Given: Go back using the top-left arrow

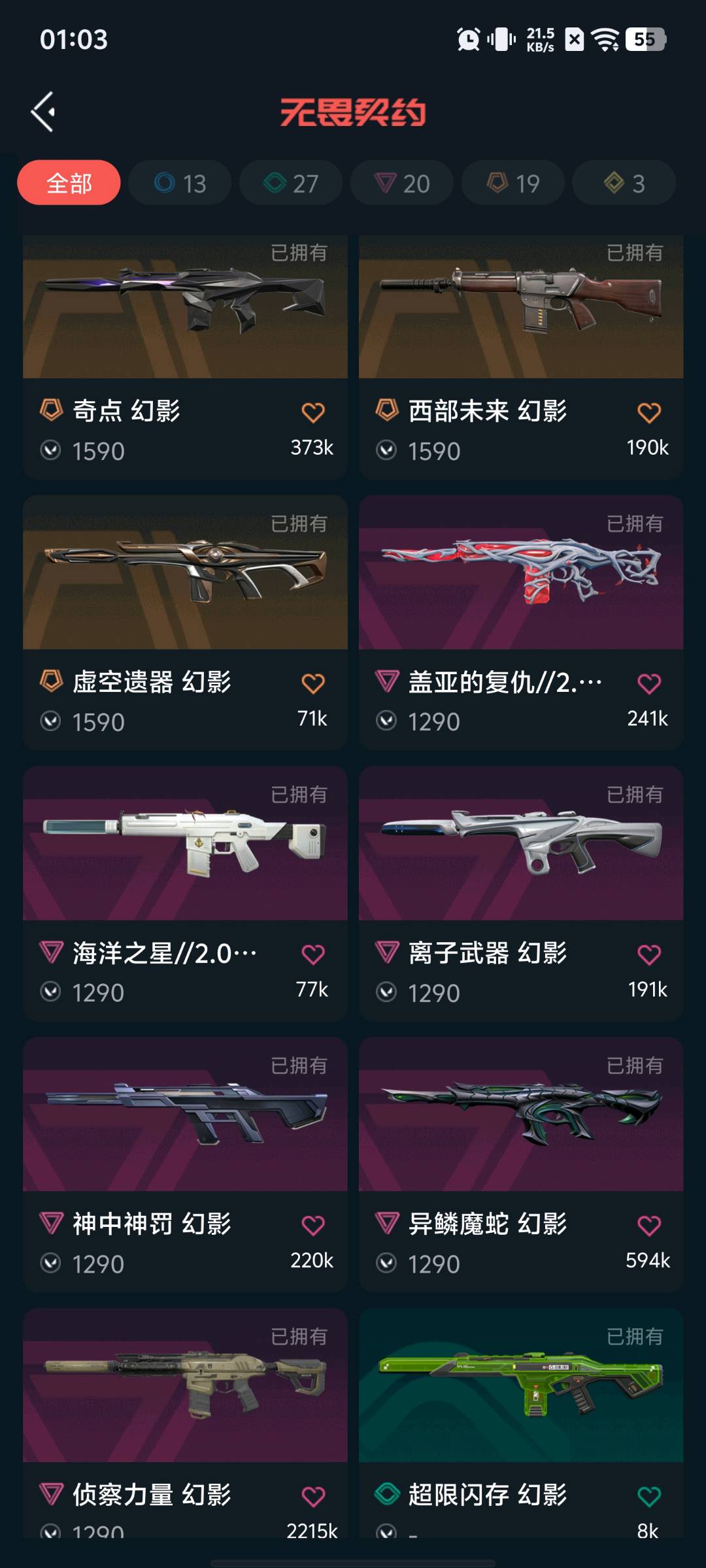Looking at the screenshot, I should pyautogui.click(x=43, y=112).
